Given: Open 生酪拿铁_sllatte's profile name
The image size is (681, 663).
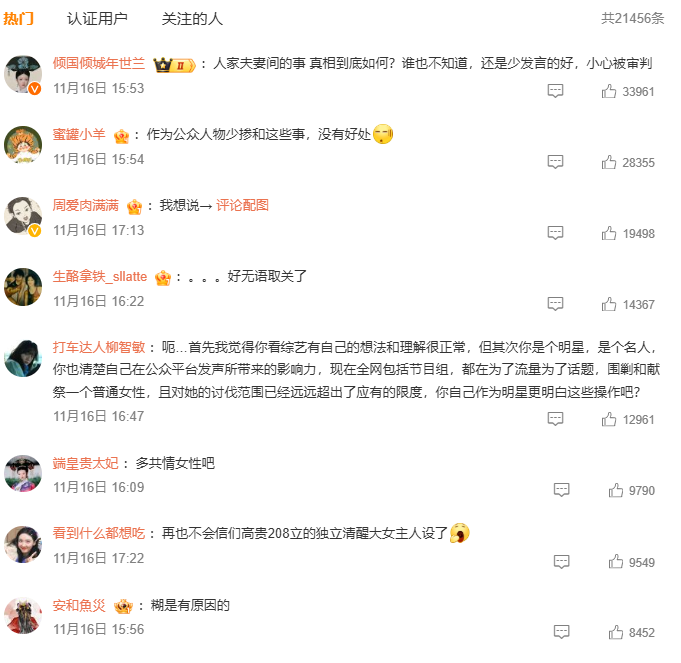Looking at the screenshot, I should click(100, 276).
